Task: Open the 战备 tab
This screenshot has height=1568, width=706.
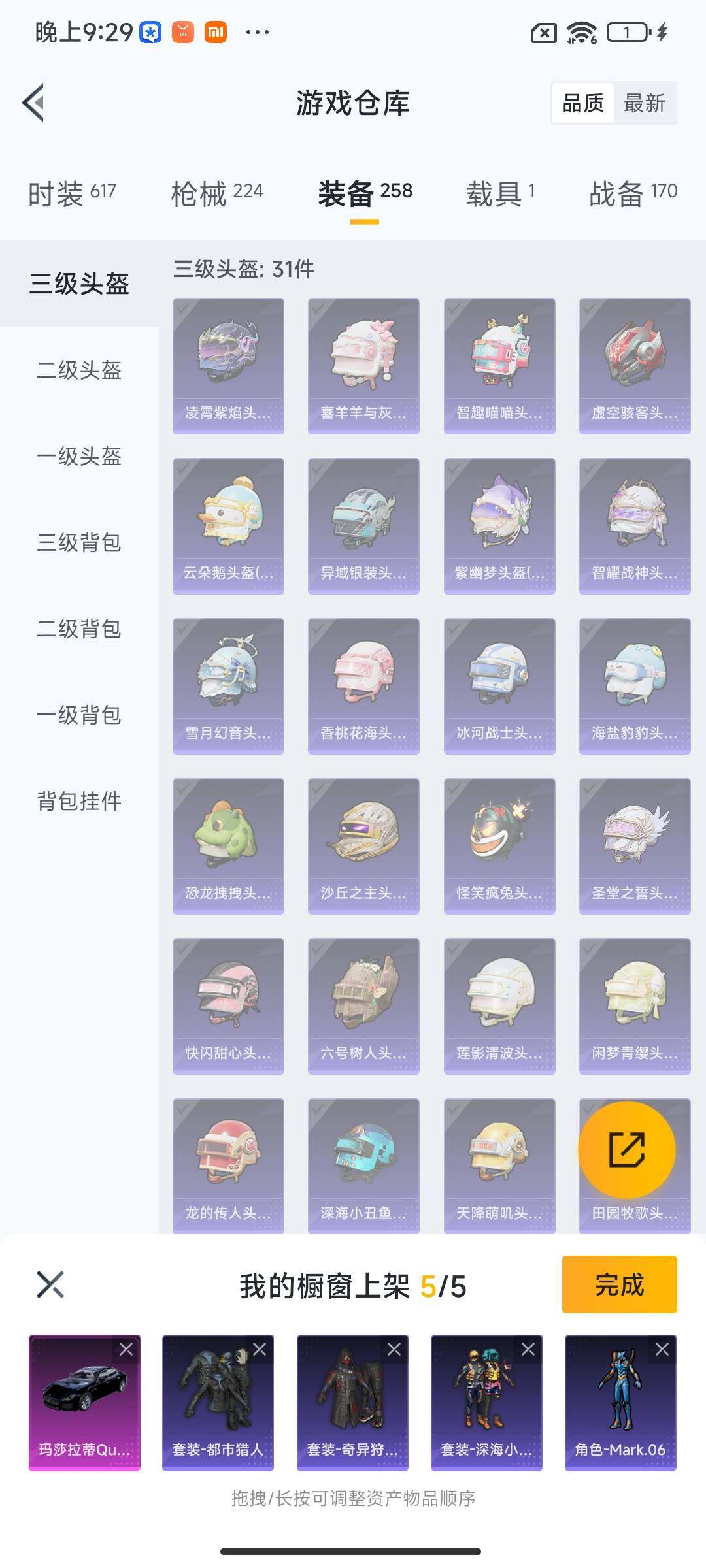Action: [x=632, y=193]
